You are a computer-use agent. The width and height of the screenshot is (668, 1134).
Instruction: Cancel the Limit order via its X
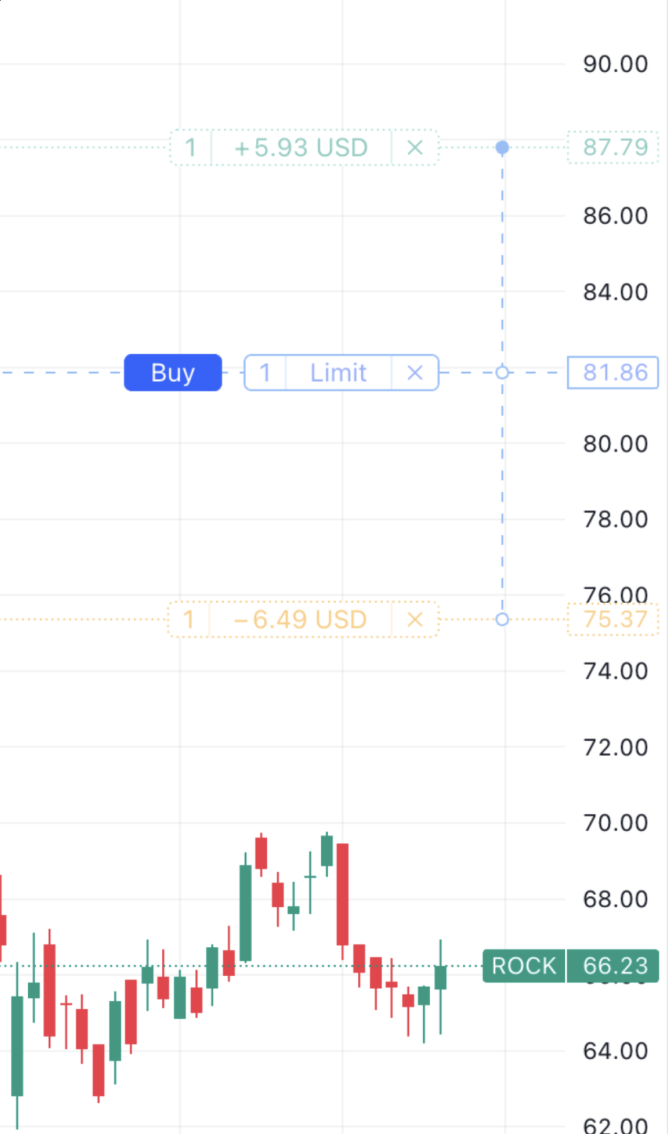coord(415,373)
